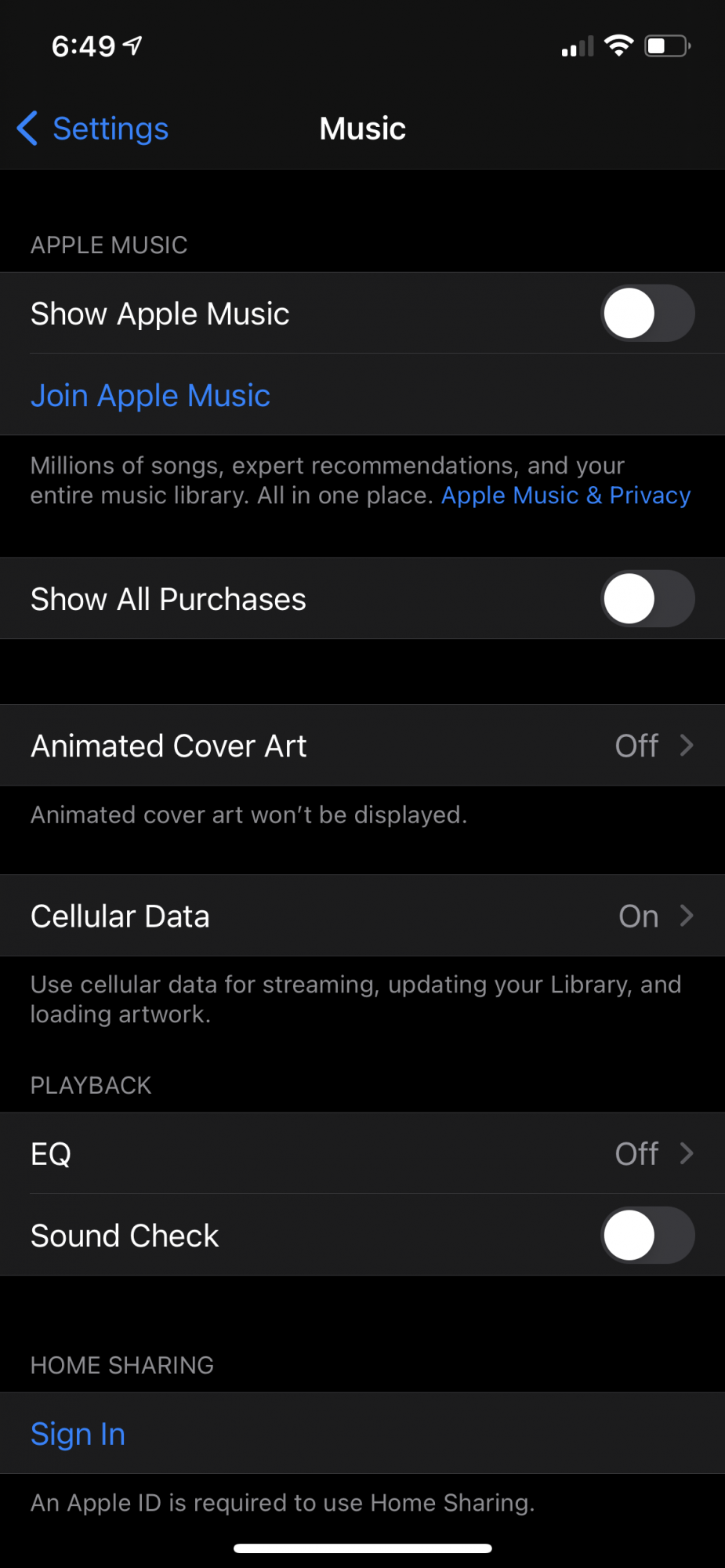Enable the Show Apple Music switch
Viewport: 725px width, 1568px height.
click(x=647, y=314)
